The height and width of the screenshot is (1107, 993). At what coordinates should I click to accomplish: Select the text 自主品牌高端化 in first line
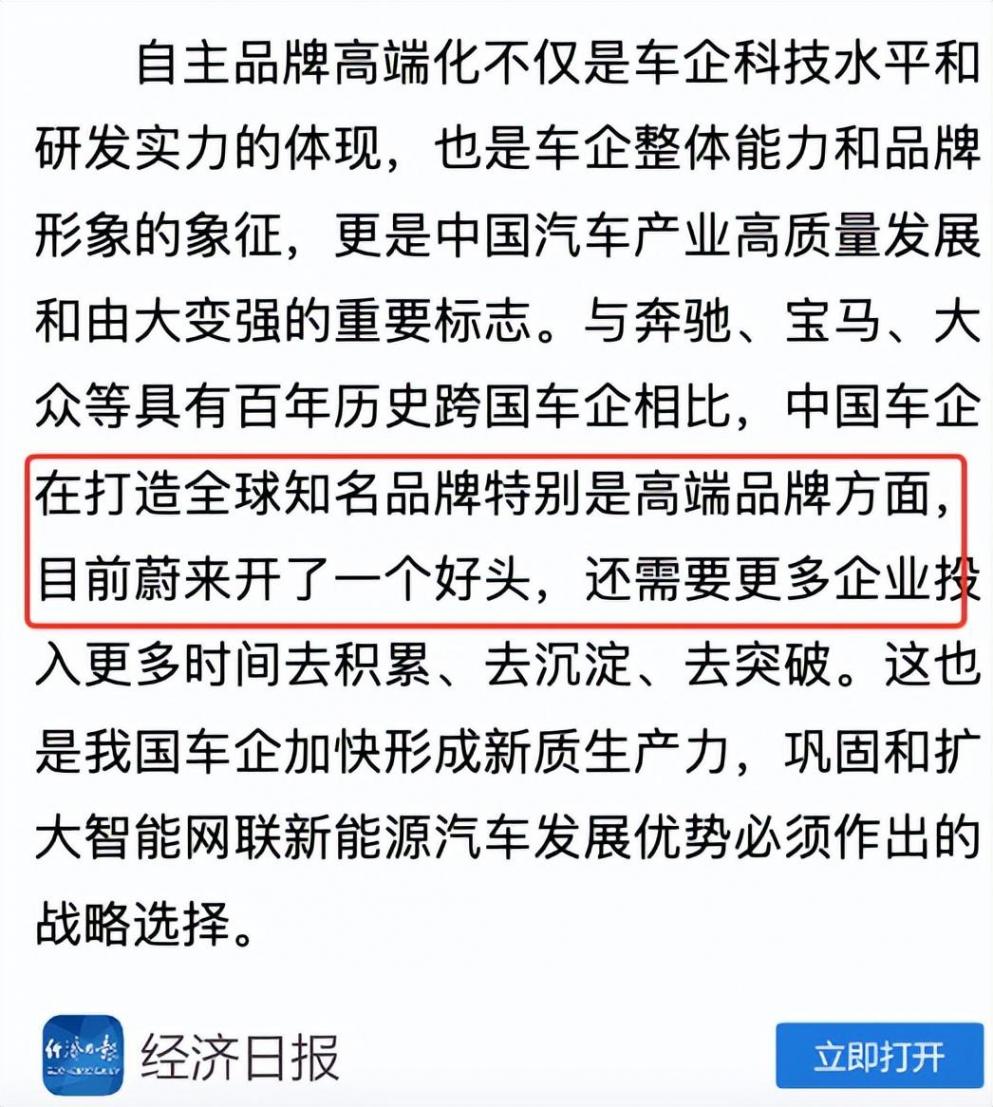[x=310, y=60]
